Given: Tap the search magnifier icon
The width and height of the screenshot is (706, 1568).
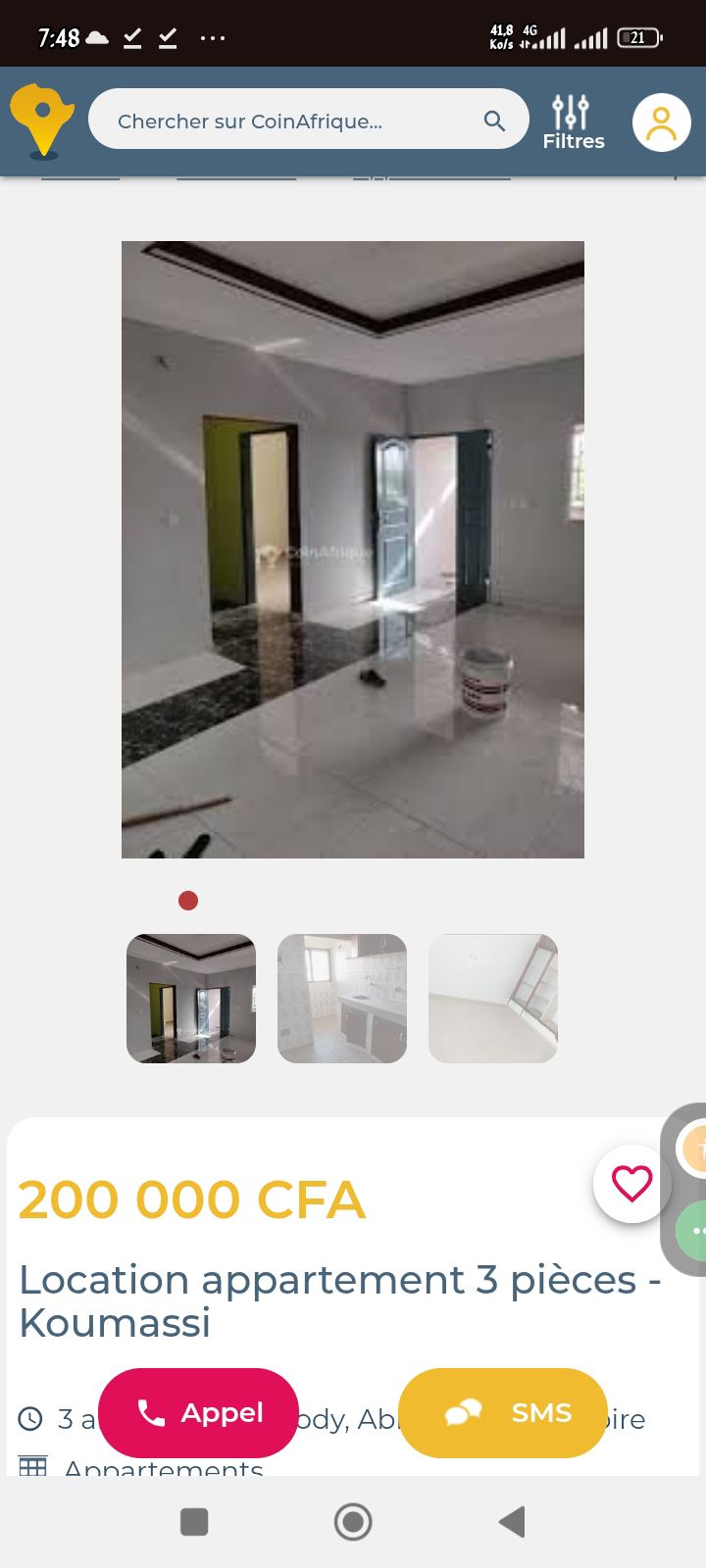Looking at the screenshot, I should 494,119.
